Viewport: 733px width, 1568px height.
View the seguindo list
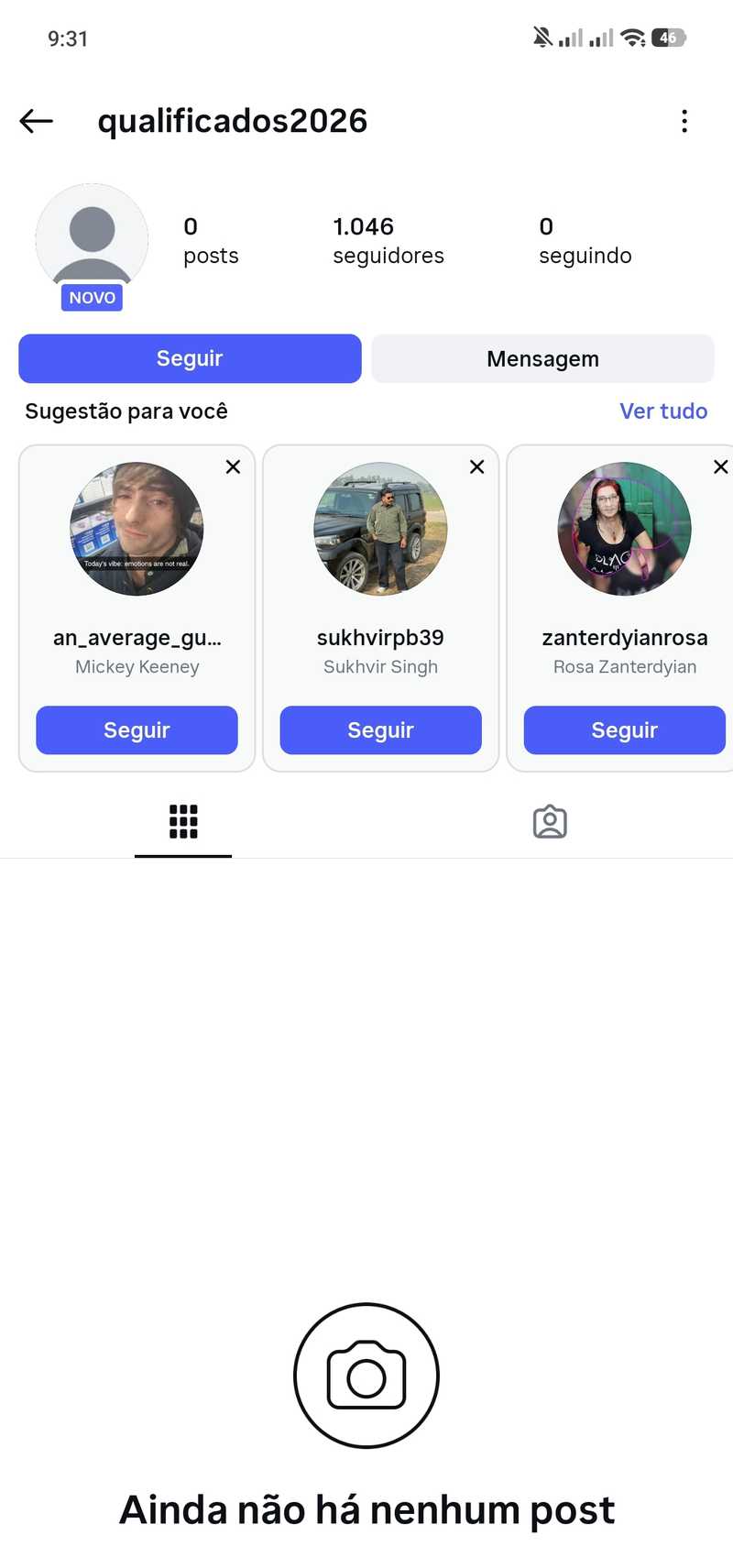(x=585, y=240)
